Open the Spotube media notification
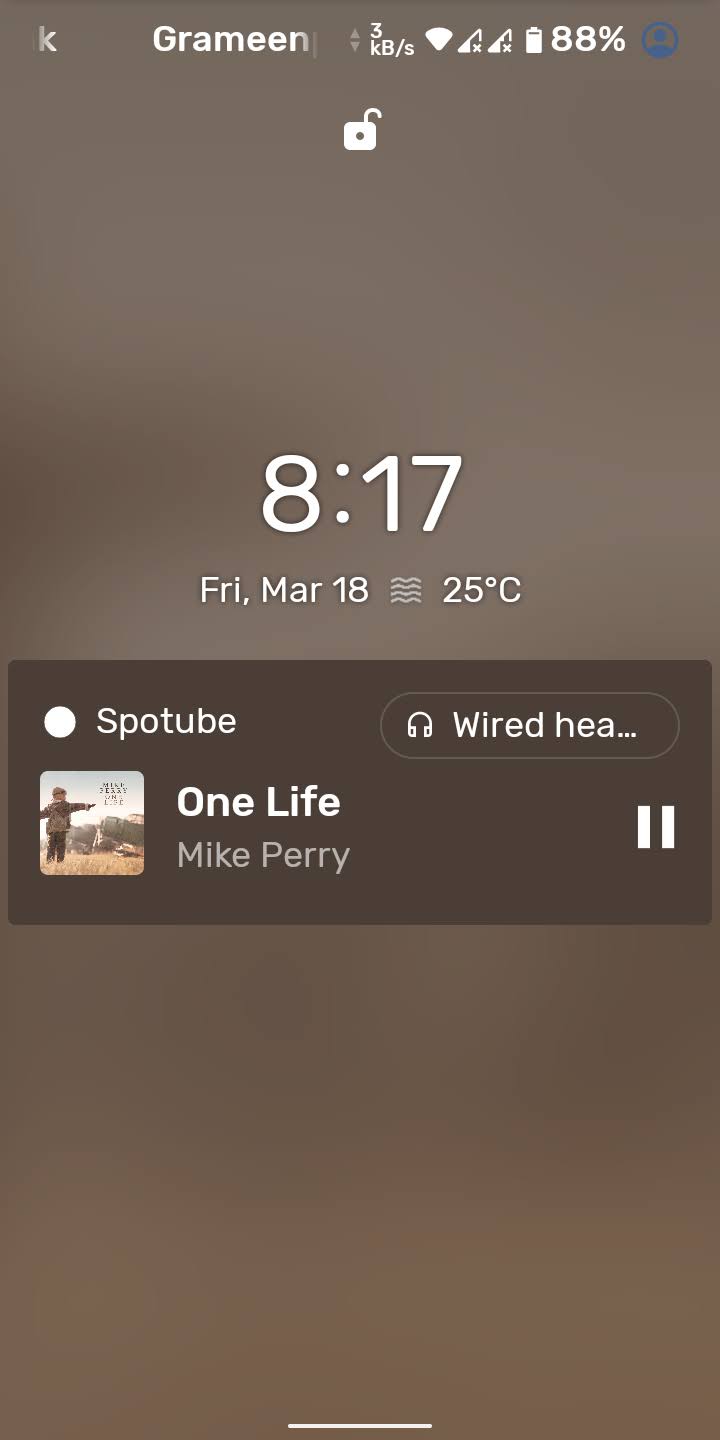Screen dimensions: 720x1440 [166, 721]
